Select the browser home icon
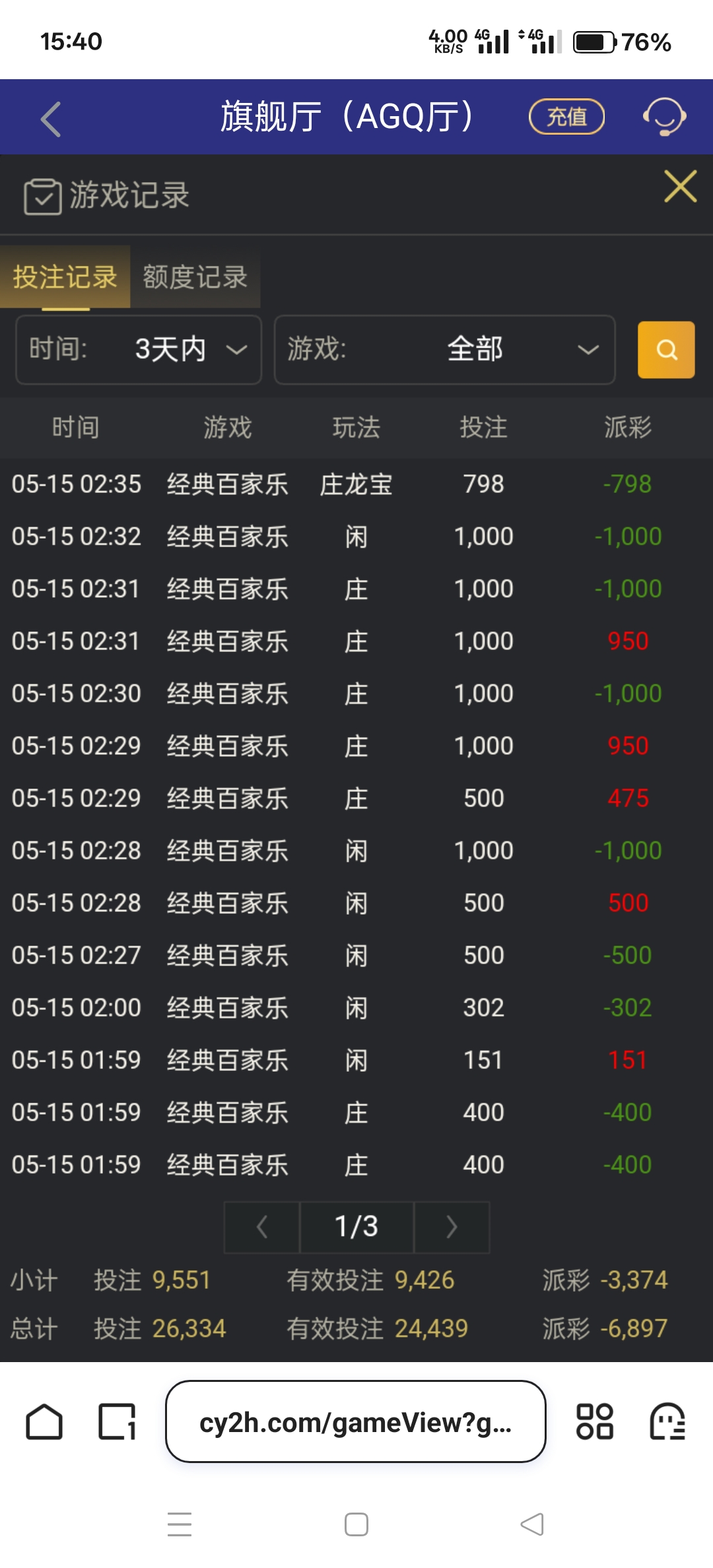The image size is (713, 1568). point(45,1422)
